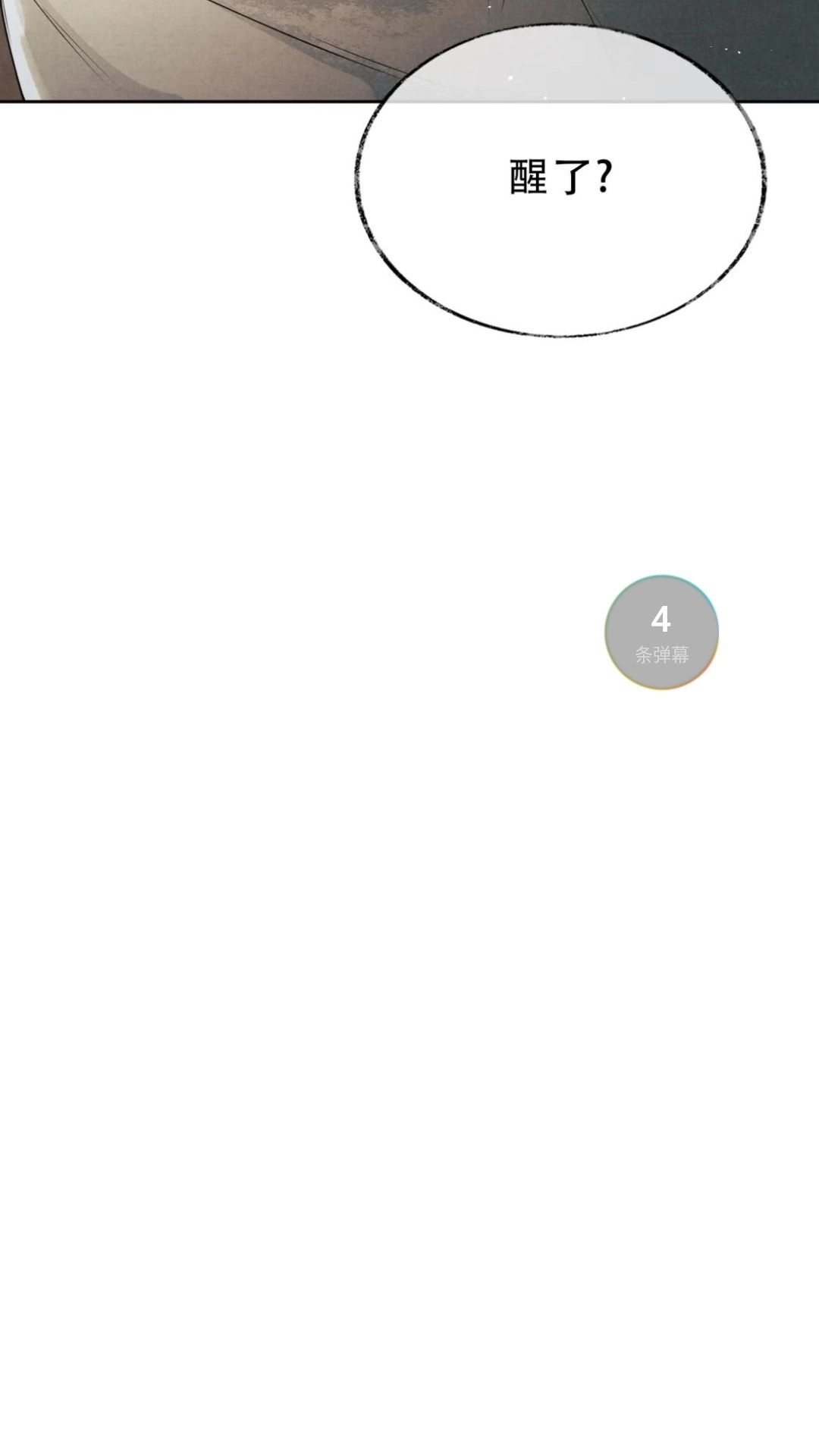Open the 4 条弹幕 danmaku bubble
The height and width of the screenshot is (1456, 819).
click(x=661, y=632)
